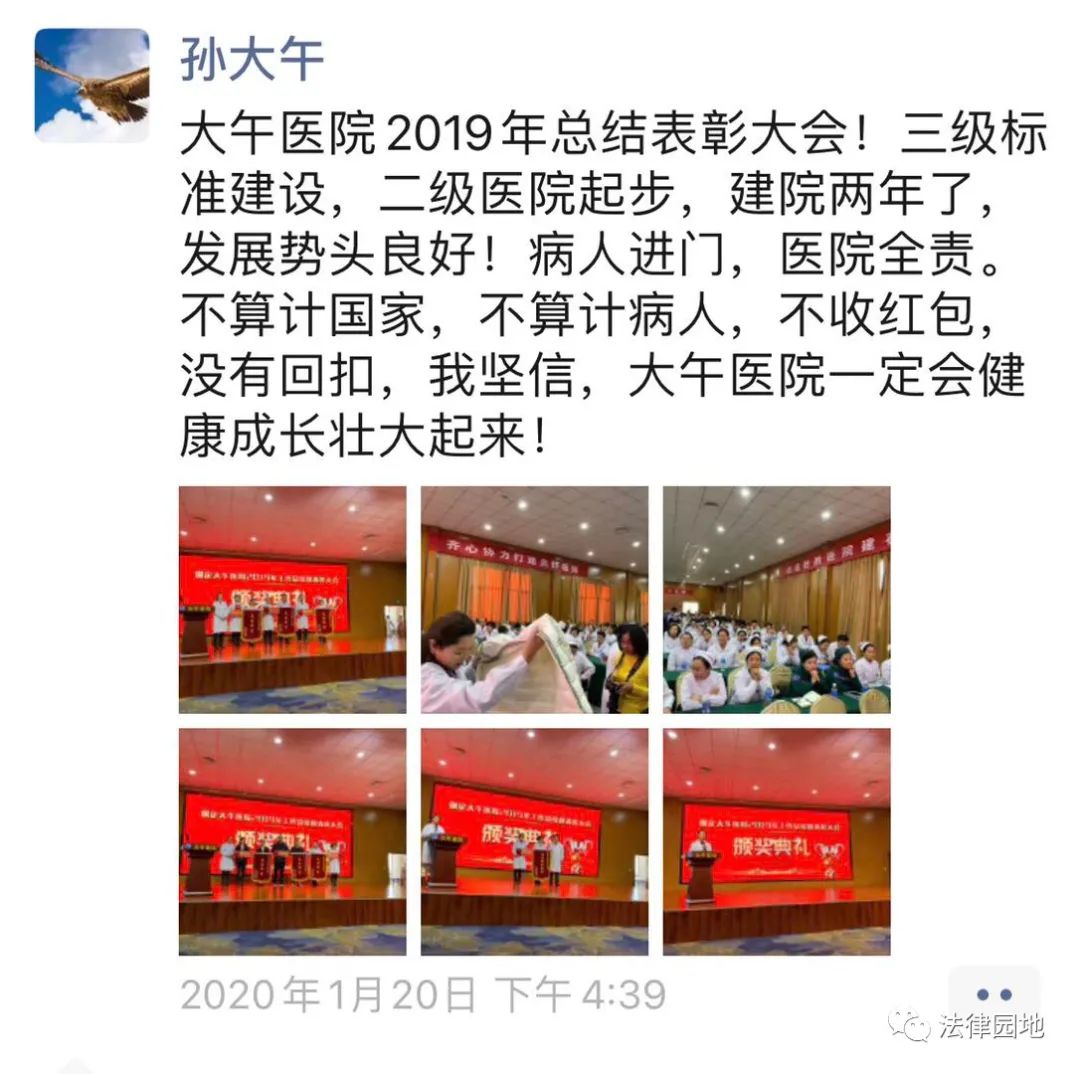Open the middle photo in the second row
The height and width of the screenshot is (1074, 1080).
coord(534,841)
